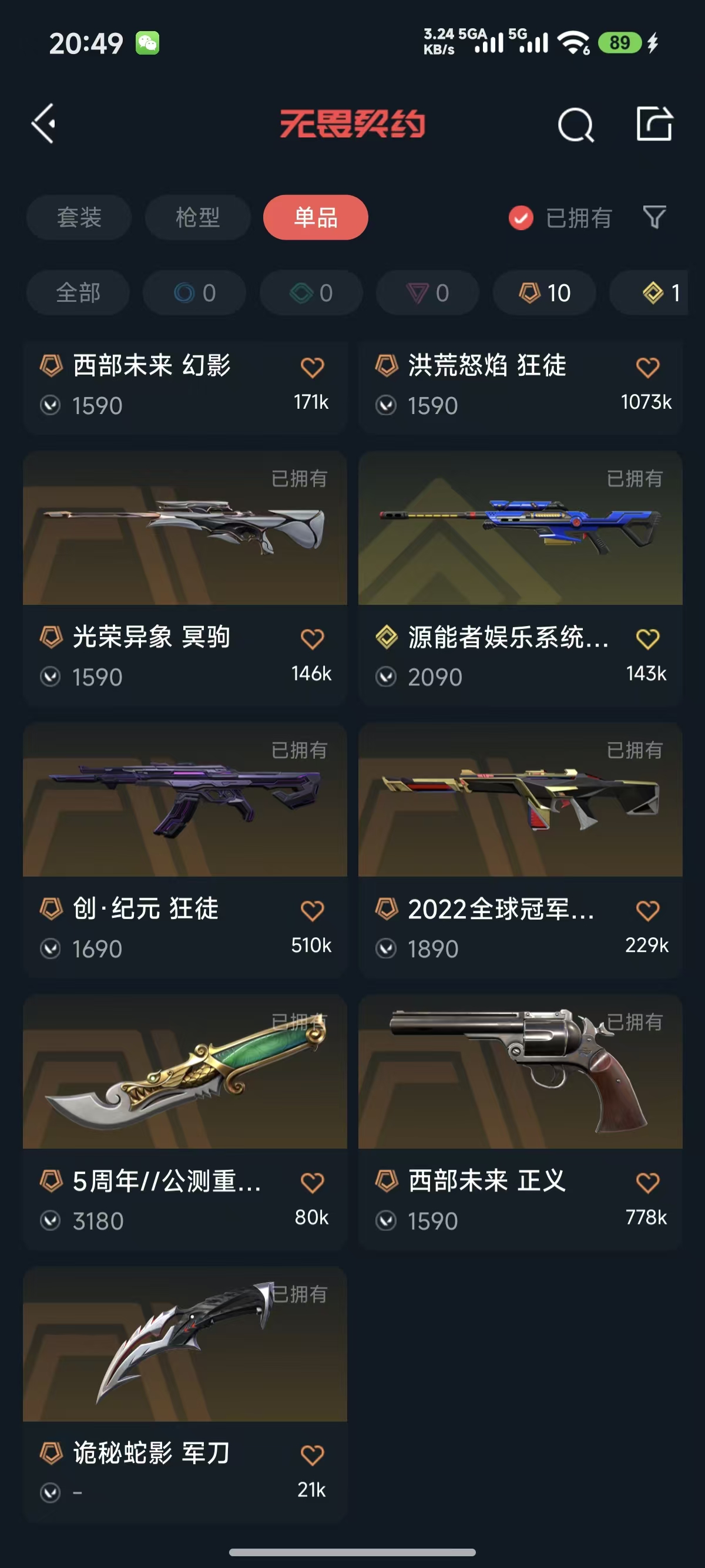Like the 西部未来 幻影 skin

click(x=313, y=367)
